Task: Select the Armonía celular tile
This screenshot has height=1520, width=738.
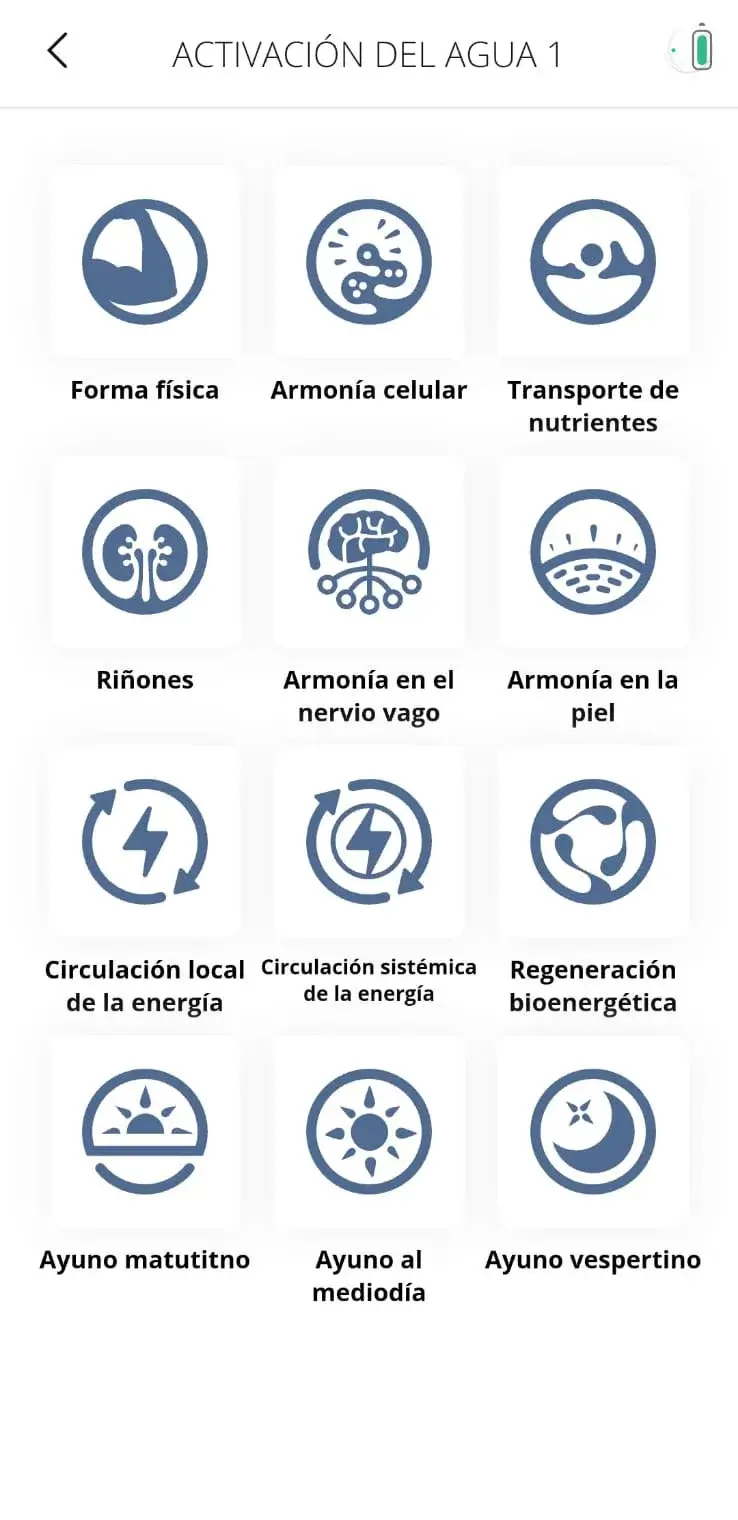Action: coord(369,262)
